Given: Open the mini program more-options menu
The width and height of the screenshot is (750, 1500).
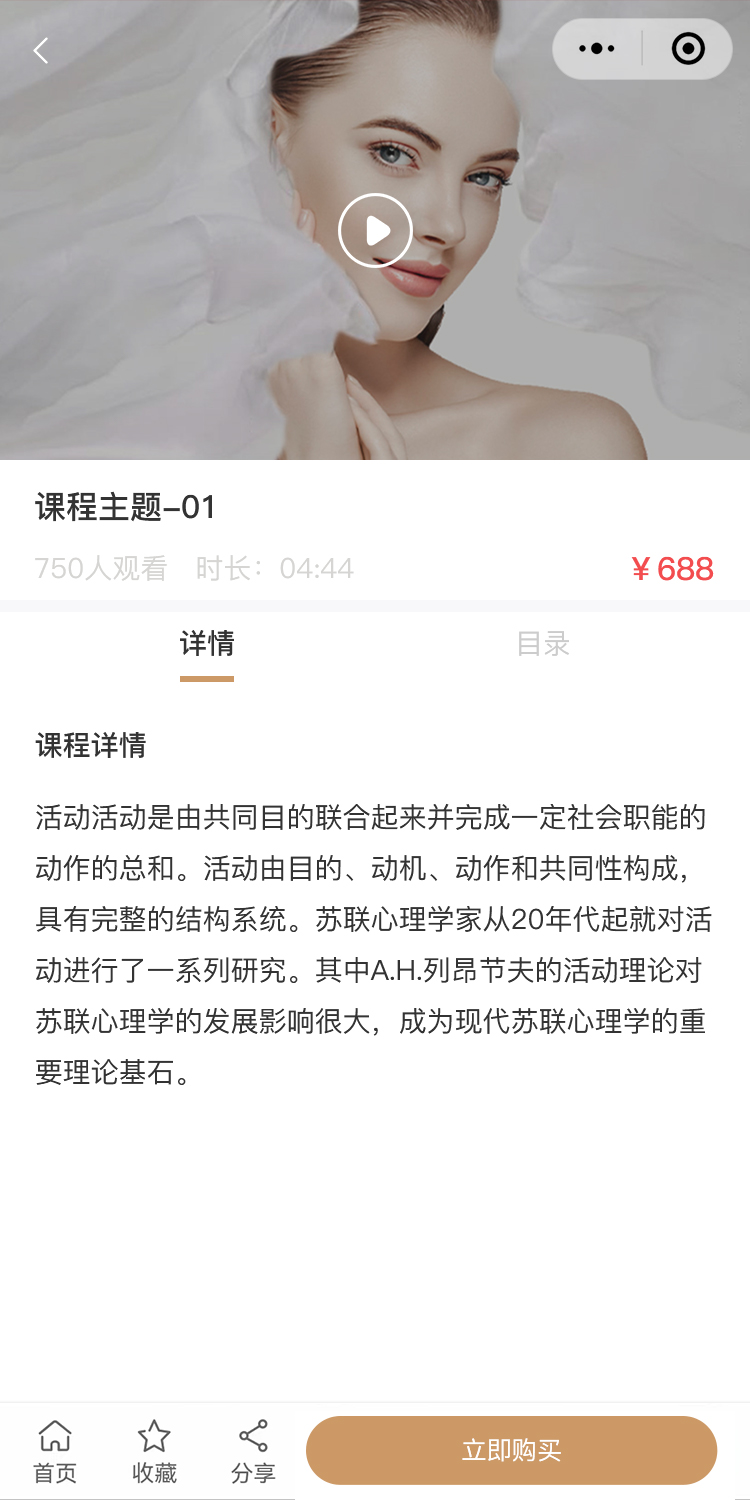Looking at the screenshot, I should click(597, 49).
